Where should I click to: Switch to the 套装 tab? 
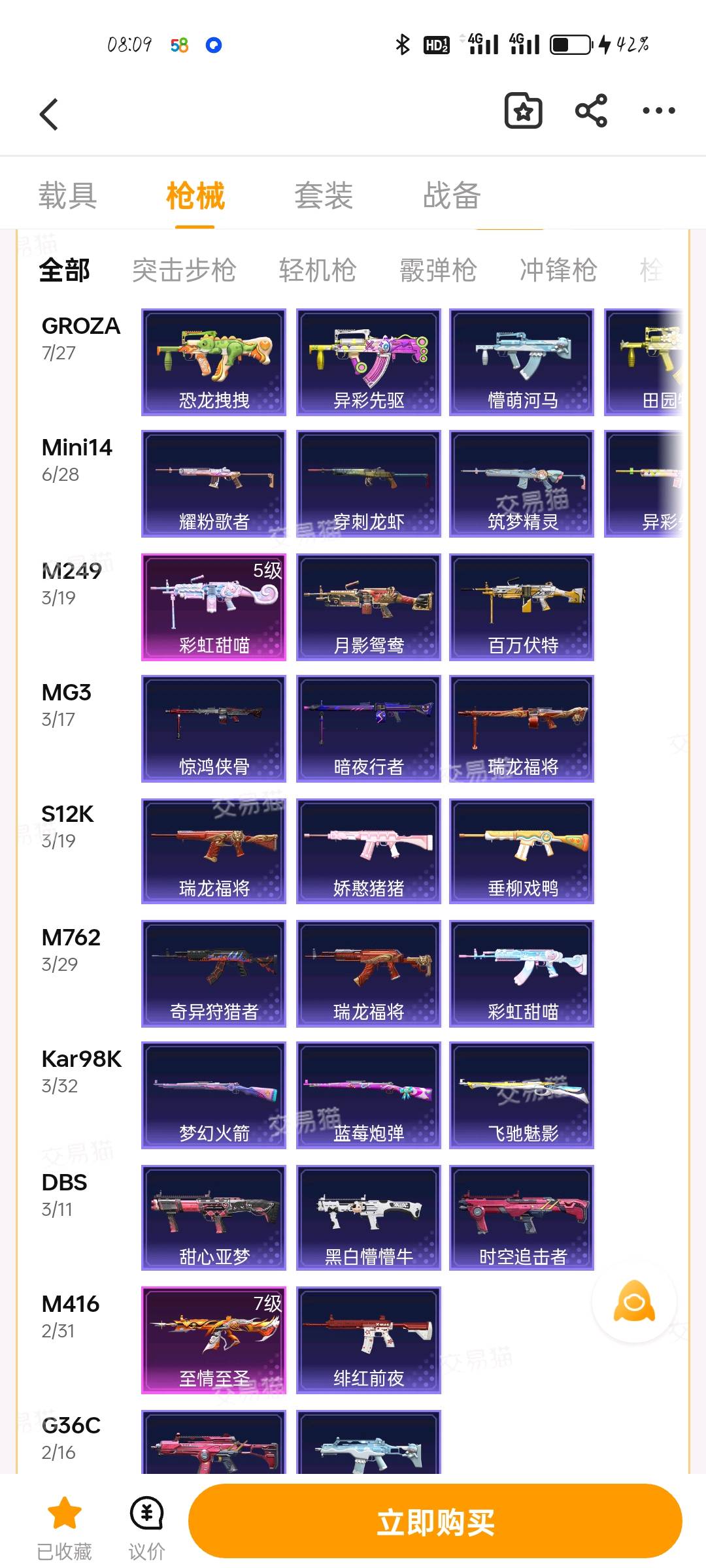[x=324, y=196]
